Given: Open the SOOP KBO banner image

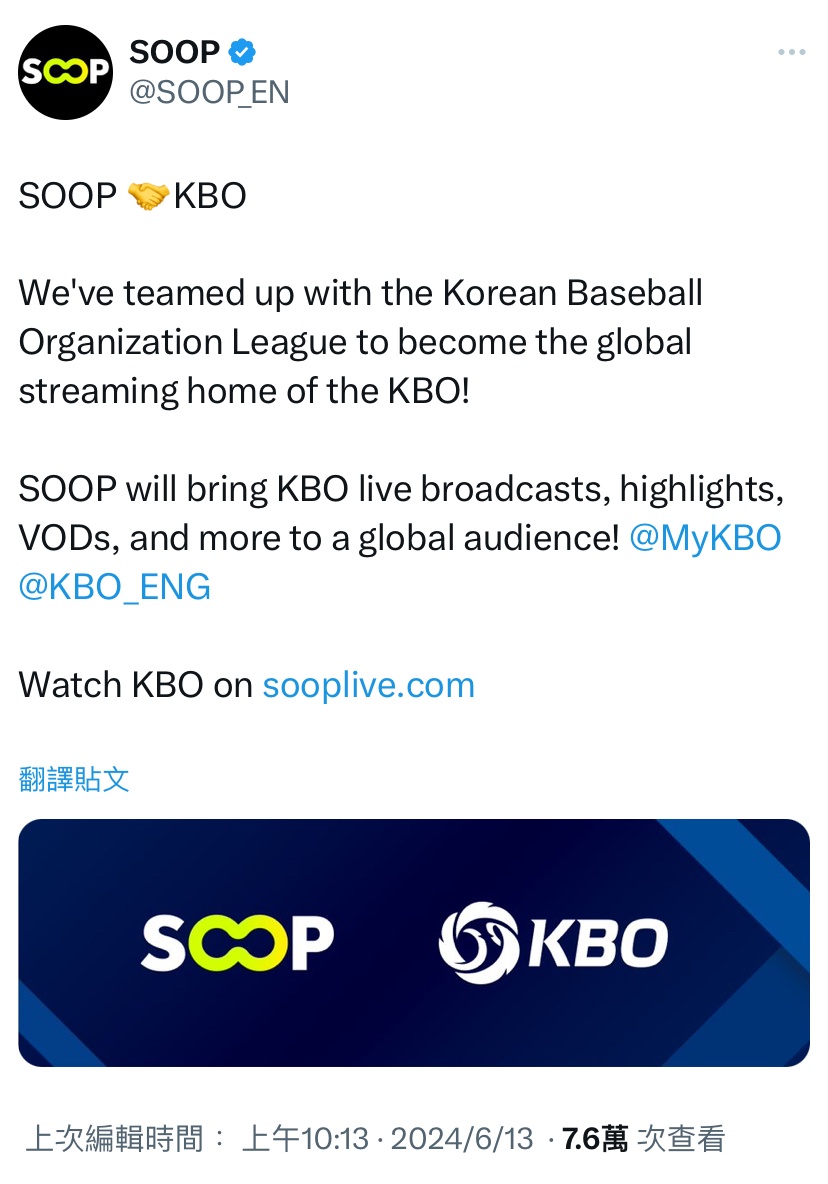Looking at the screenshot, I should point(414,942).
